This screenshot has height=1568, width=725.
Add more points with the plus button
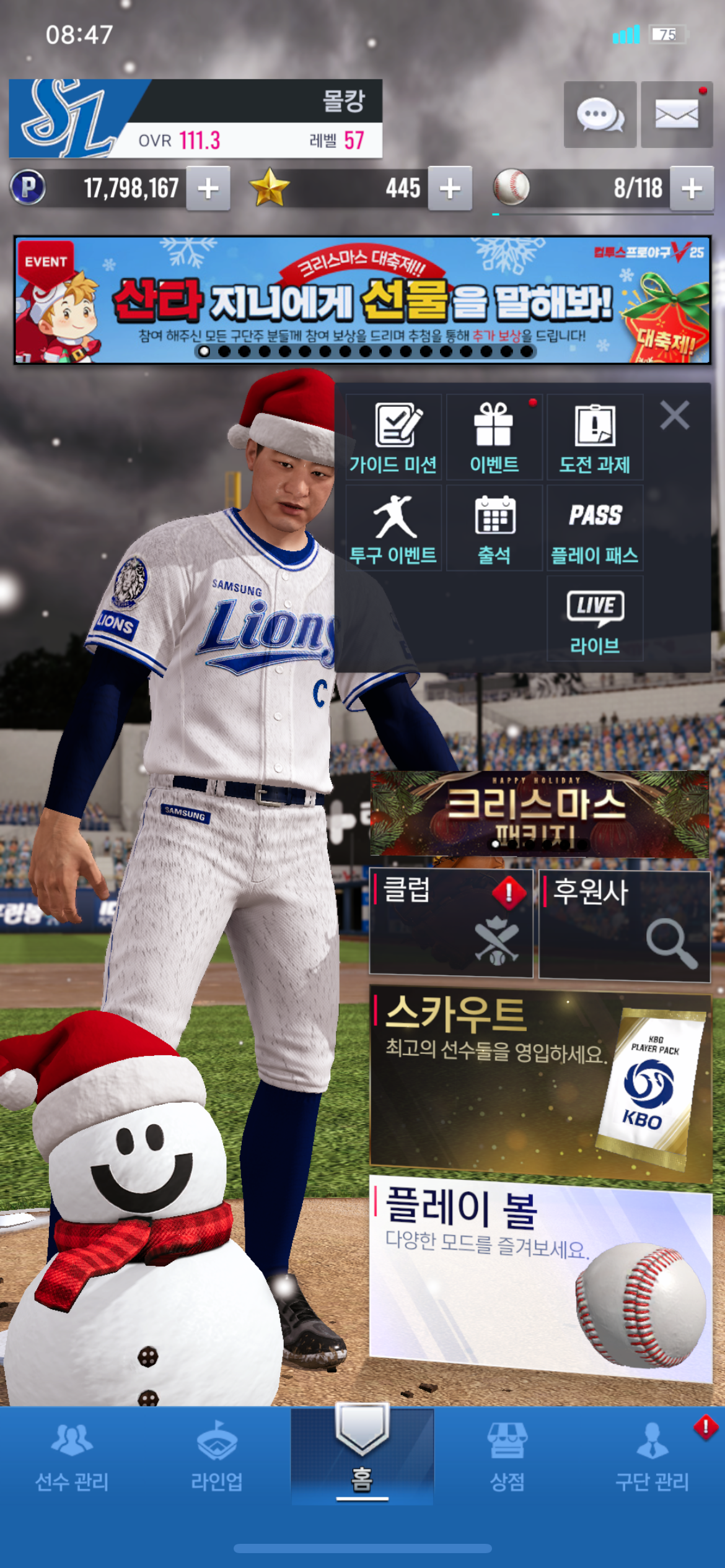(x=208, y=188)
